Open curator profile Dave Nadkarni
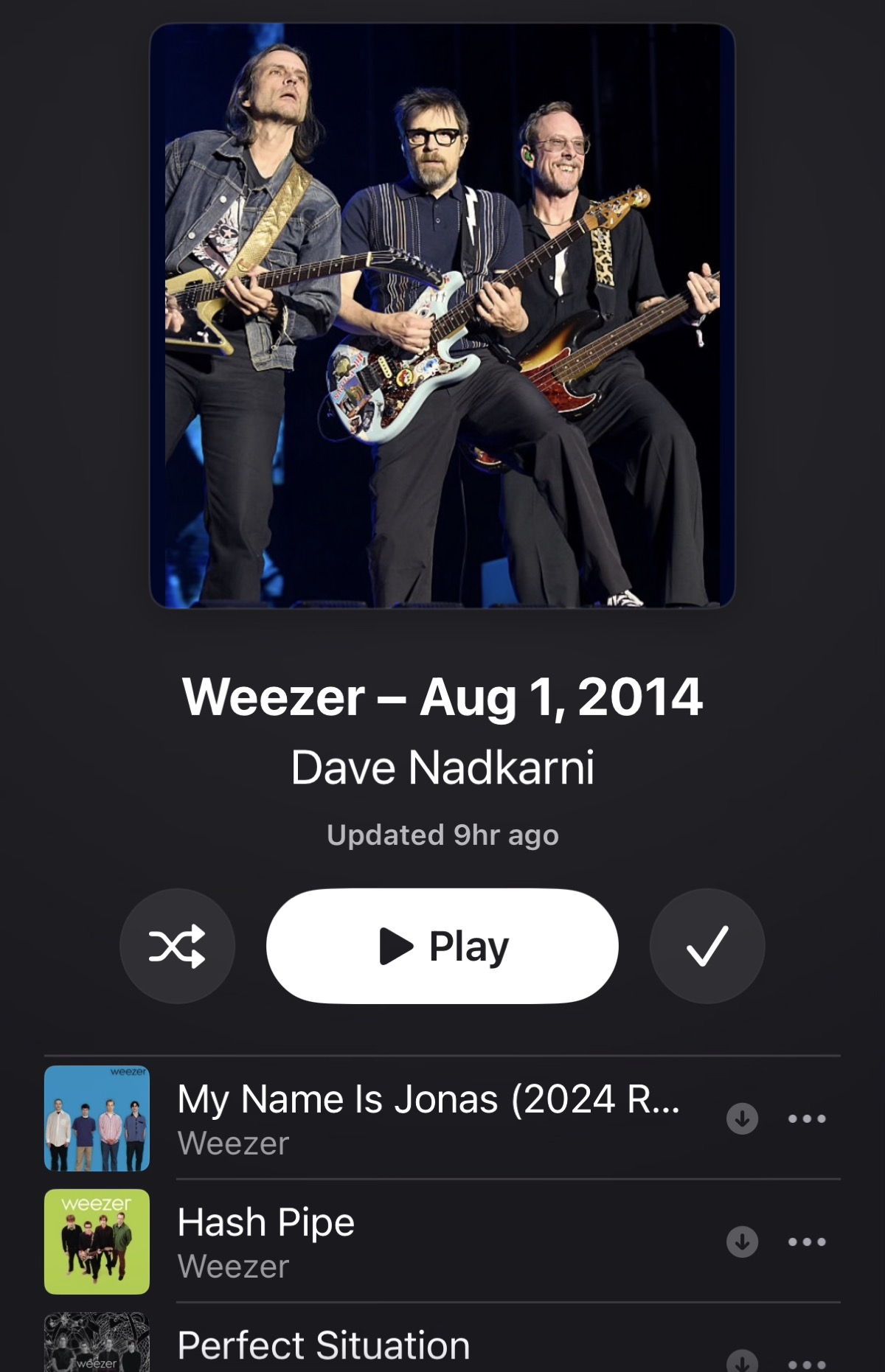885x1372 pixels. pyautogui.click(x=442, y=767)
